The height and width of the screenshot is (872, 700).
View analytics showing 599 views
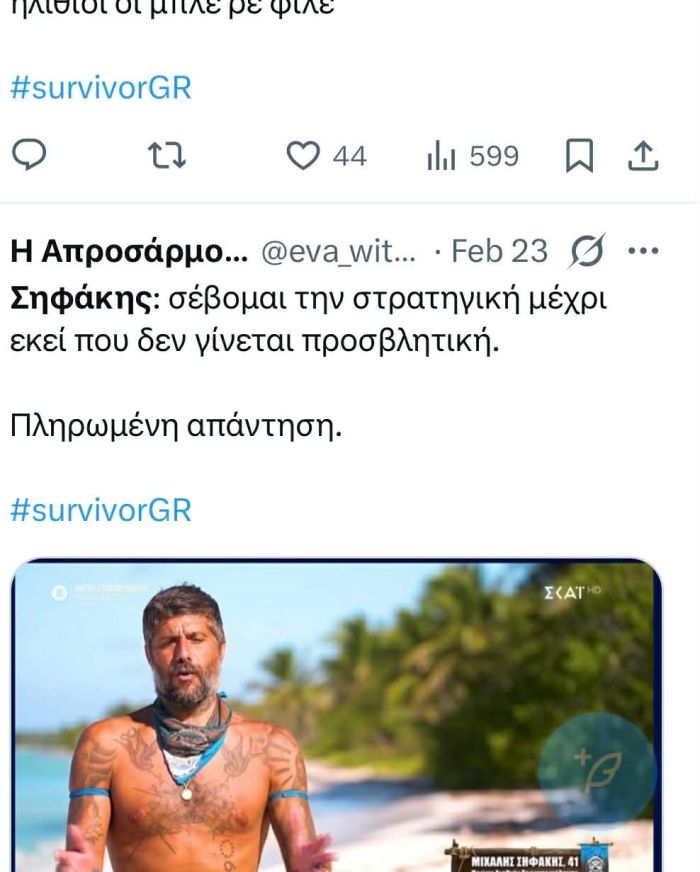pos(473,156)
